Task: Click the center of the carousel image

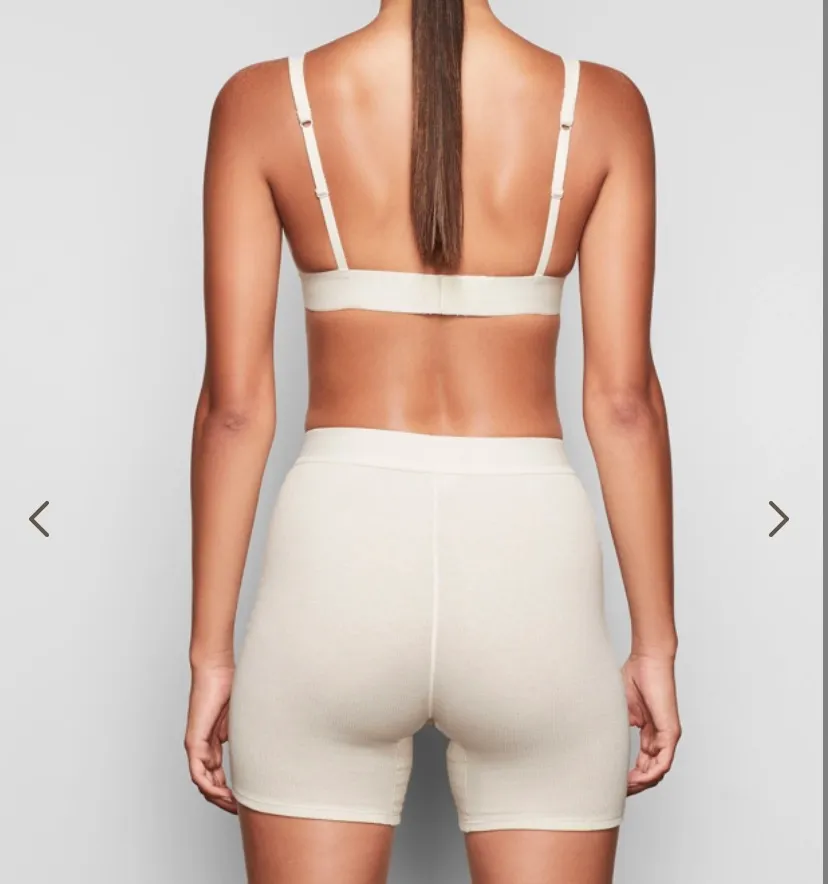Action: 414,442
